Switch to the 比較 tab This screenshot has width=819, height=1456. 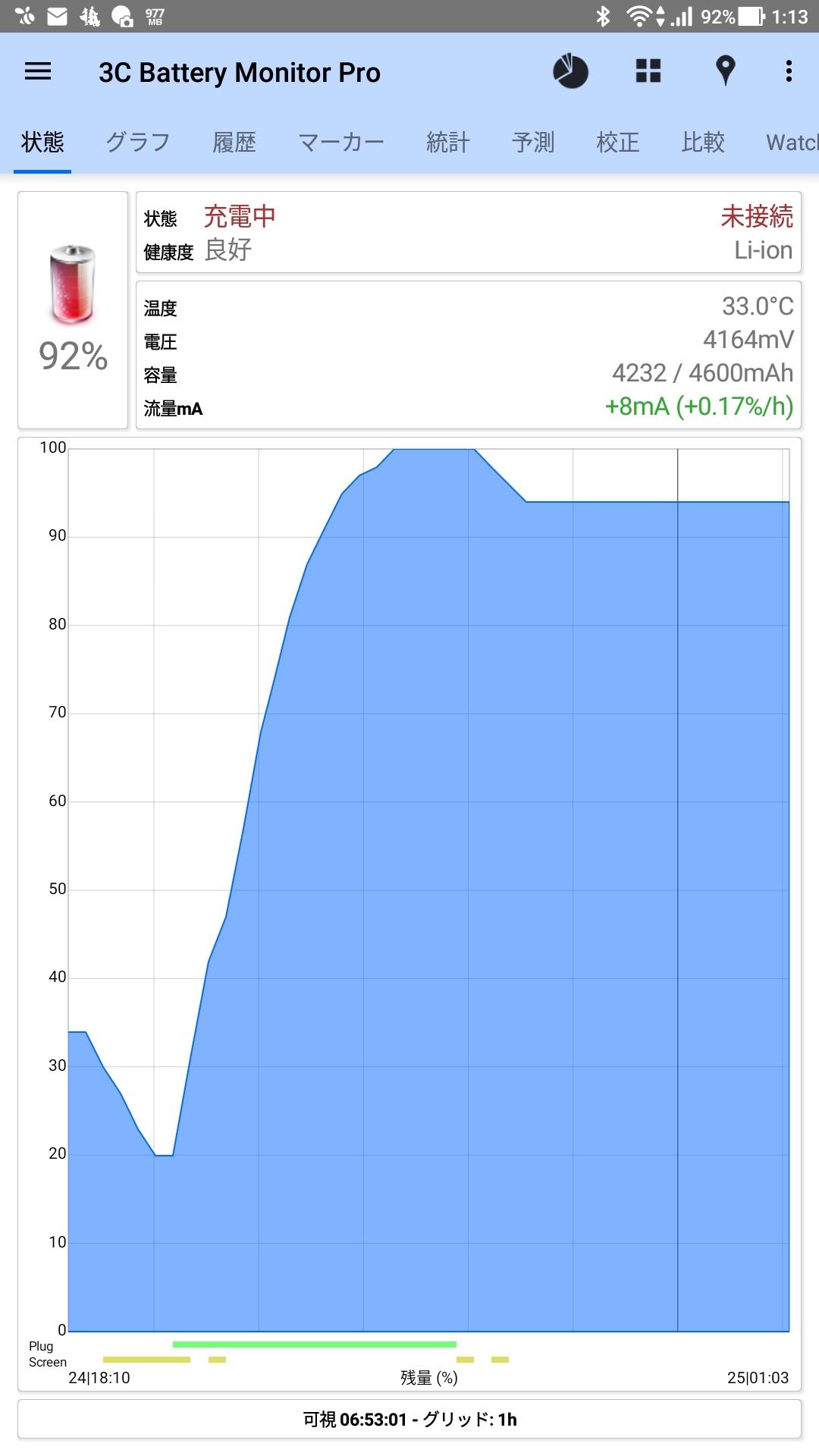(x=703, y=142)
